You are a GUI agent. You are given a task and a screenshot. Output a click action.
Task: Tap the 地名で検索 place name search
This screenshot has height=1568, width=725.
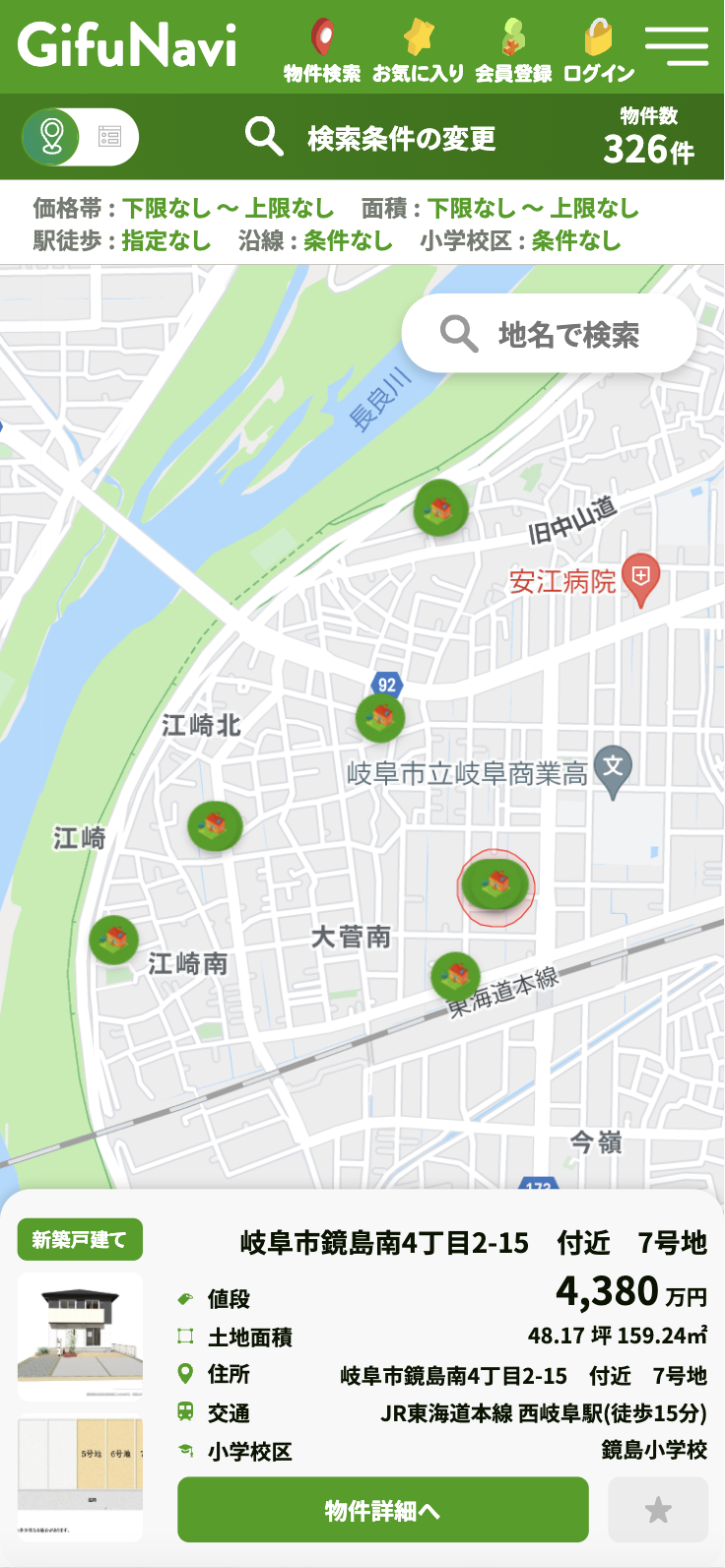tap(549, 334)
